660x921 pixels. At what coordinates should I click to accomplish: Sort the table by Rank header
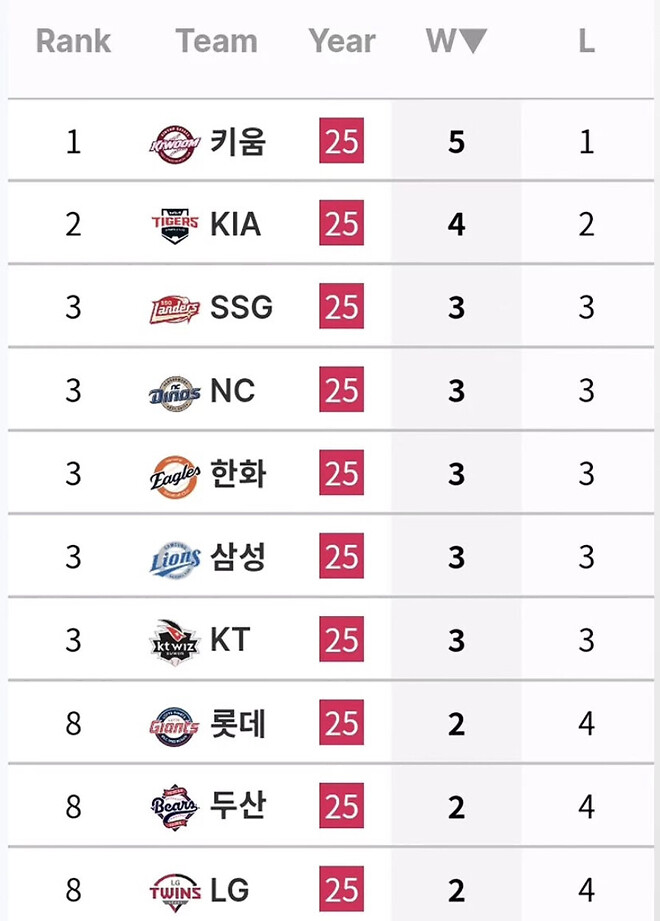click(x=73, y=41)
